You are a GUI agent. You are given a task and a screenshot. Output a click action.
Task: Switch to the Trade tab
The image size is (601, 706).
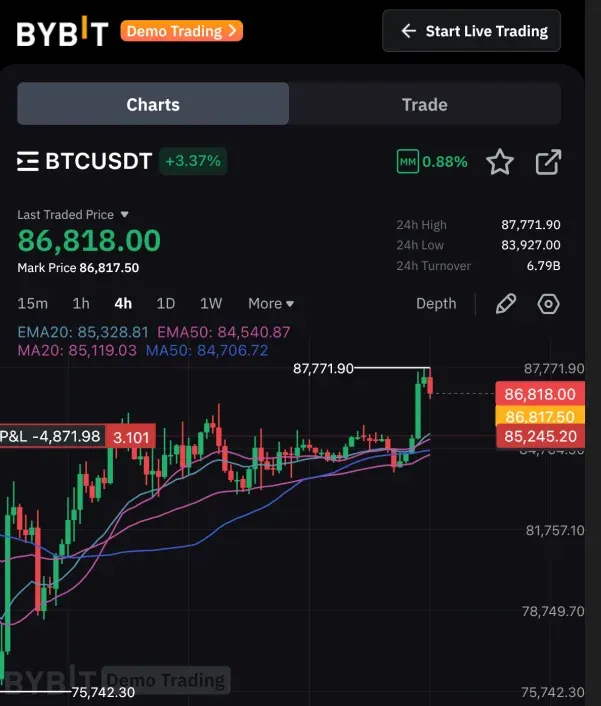click(x=424, y=104)
